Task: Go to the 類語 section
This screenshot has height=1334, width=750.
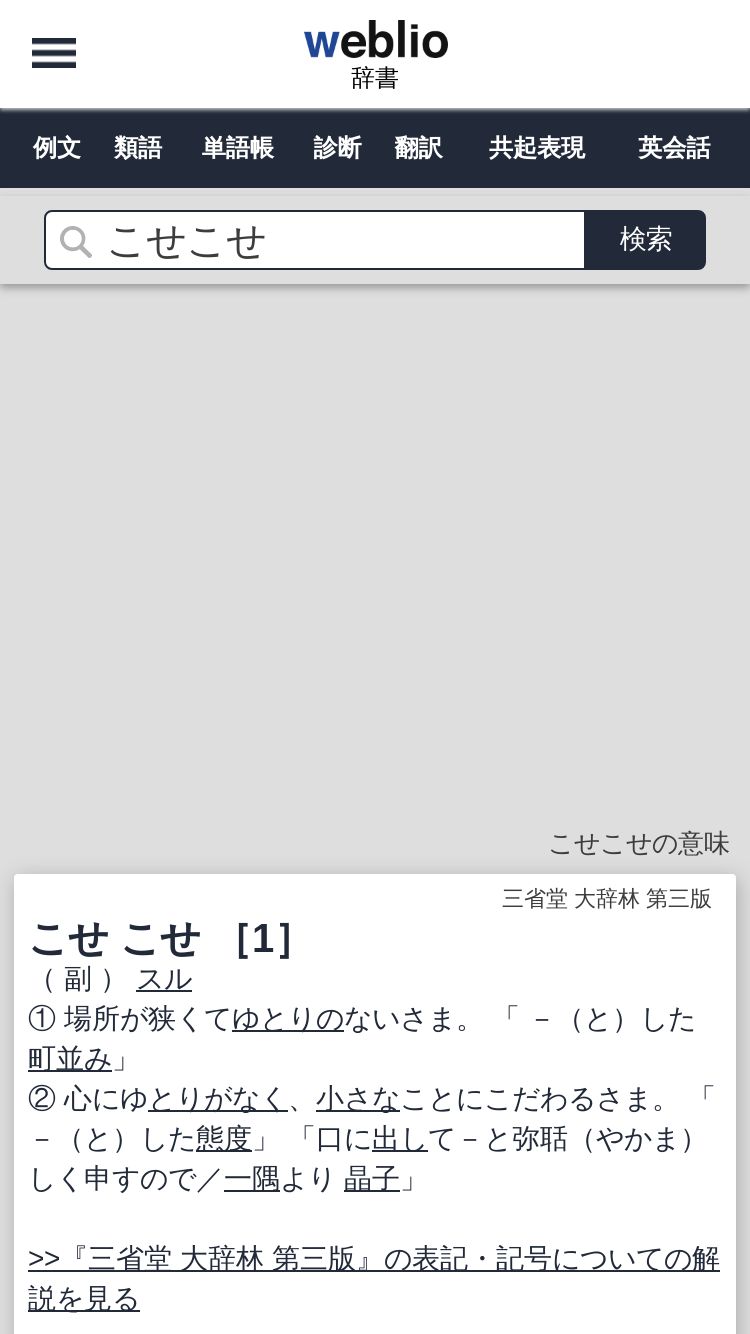Action: [x=138, y=148]
